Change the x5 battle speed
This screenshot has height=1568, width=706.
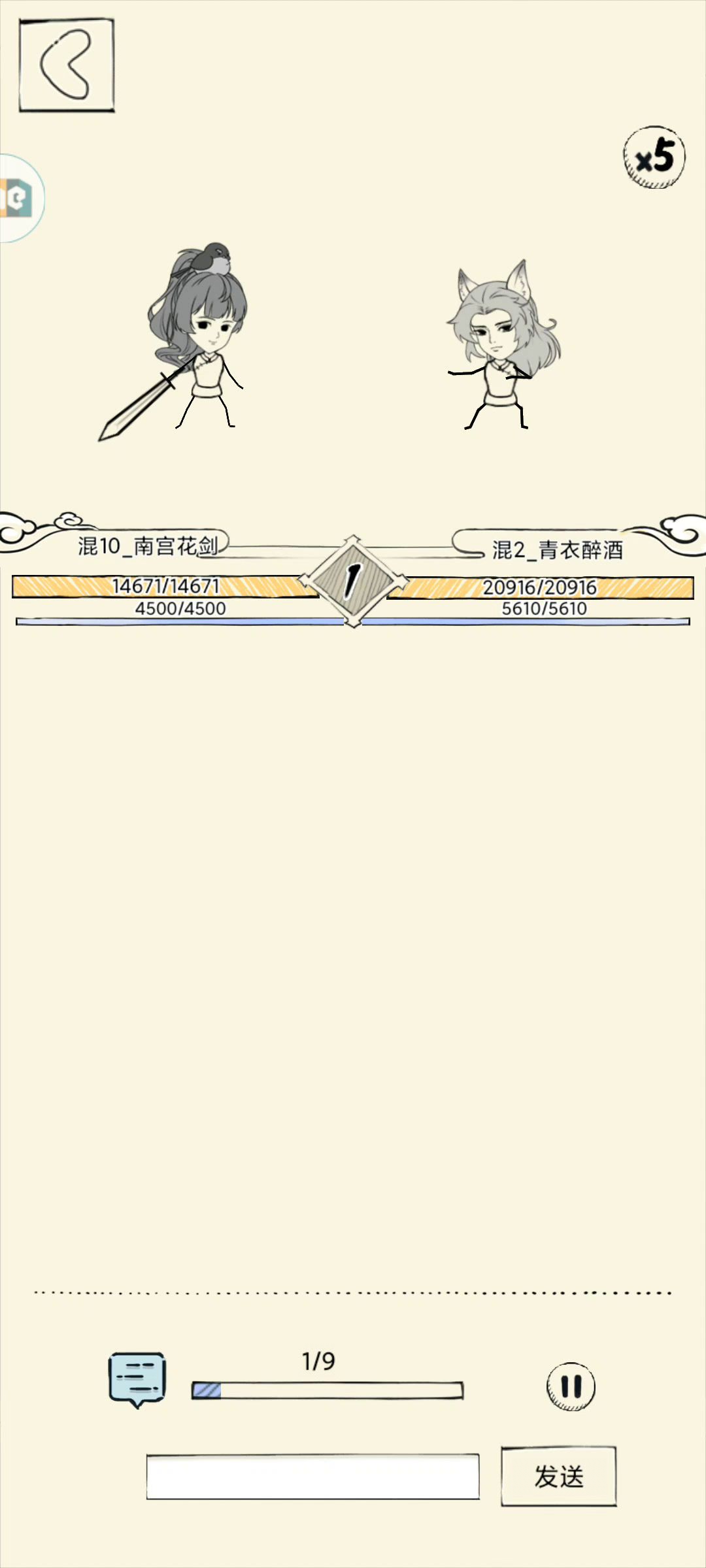(654, 157)
